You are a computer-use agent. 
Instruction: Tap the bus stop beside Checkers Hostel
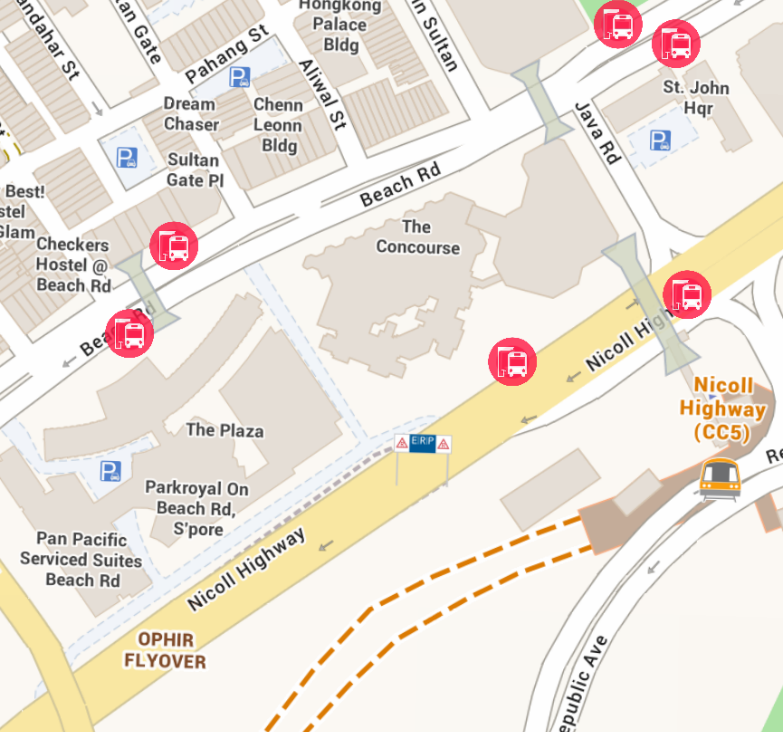pos(174,246)
